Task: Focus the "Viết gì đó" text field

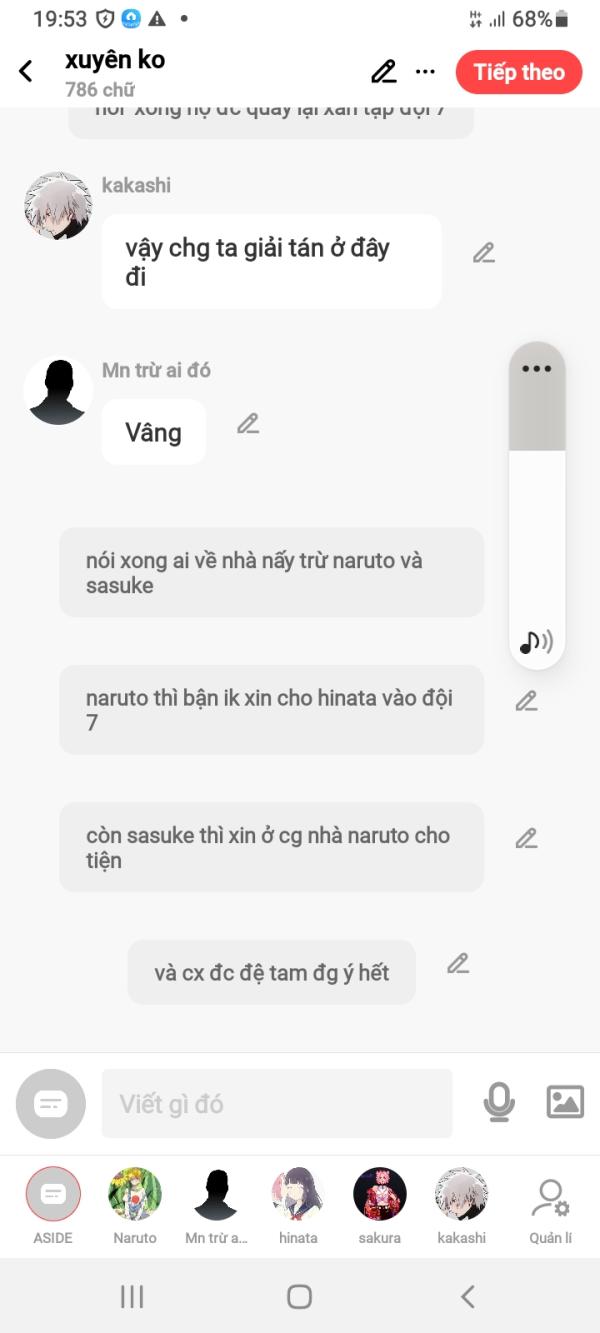Action: coord(277,1104)
